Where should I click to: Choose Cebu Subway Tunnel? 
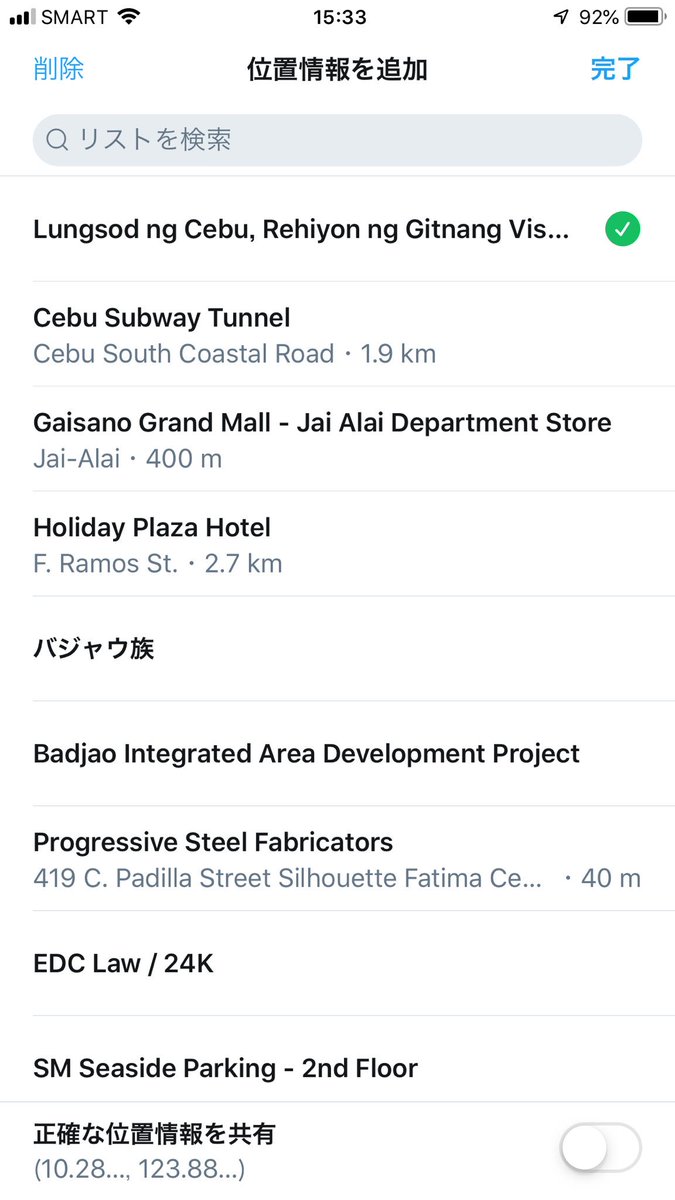[x=337, y=334]
